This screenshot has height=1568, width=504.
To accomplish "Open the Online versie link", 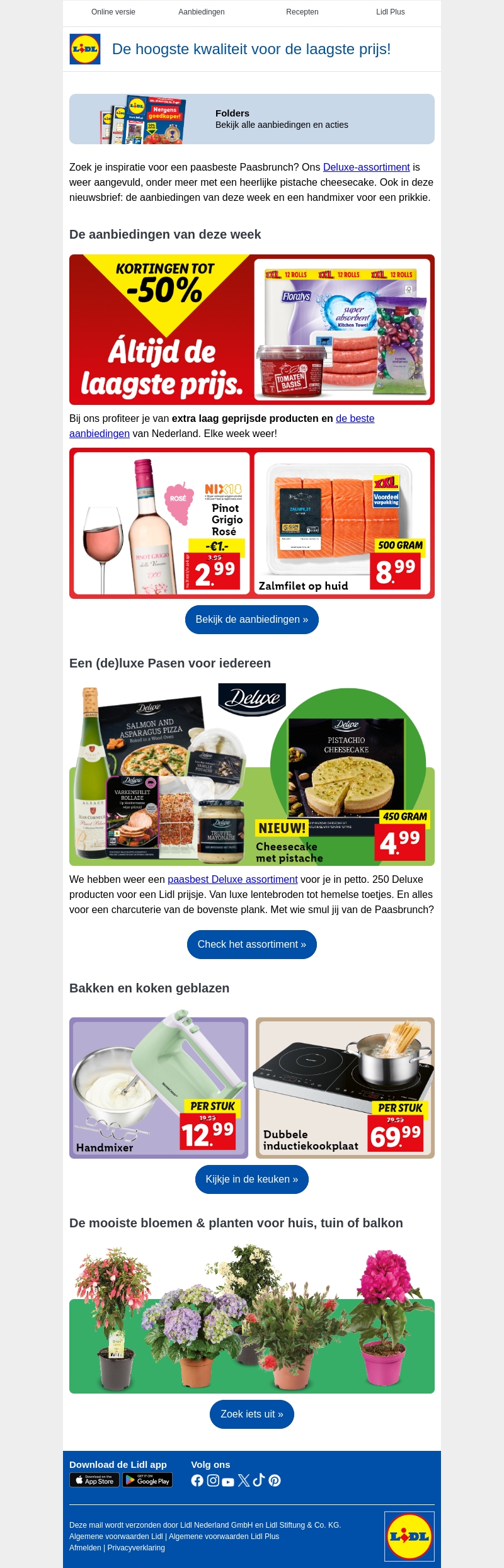I will (113, 12).
